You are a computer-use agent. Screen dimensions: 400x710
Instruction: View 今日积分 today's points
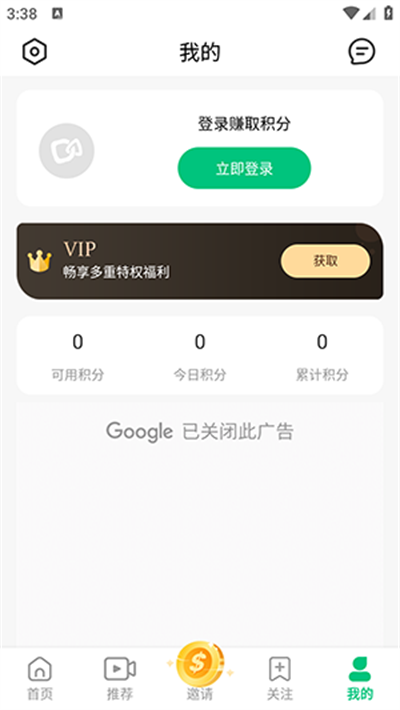[x=200, y=356]
